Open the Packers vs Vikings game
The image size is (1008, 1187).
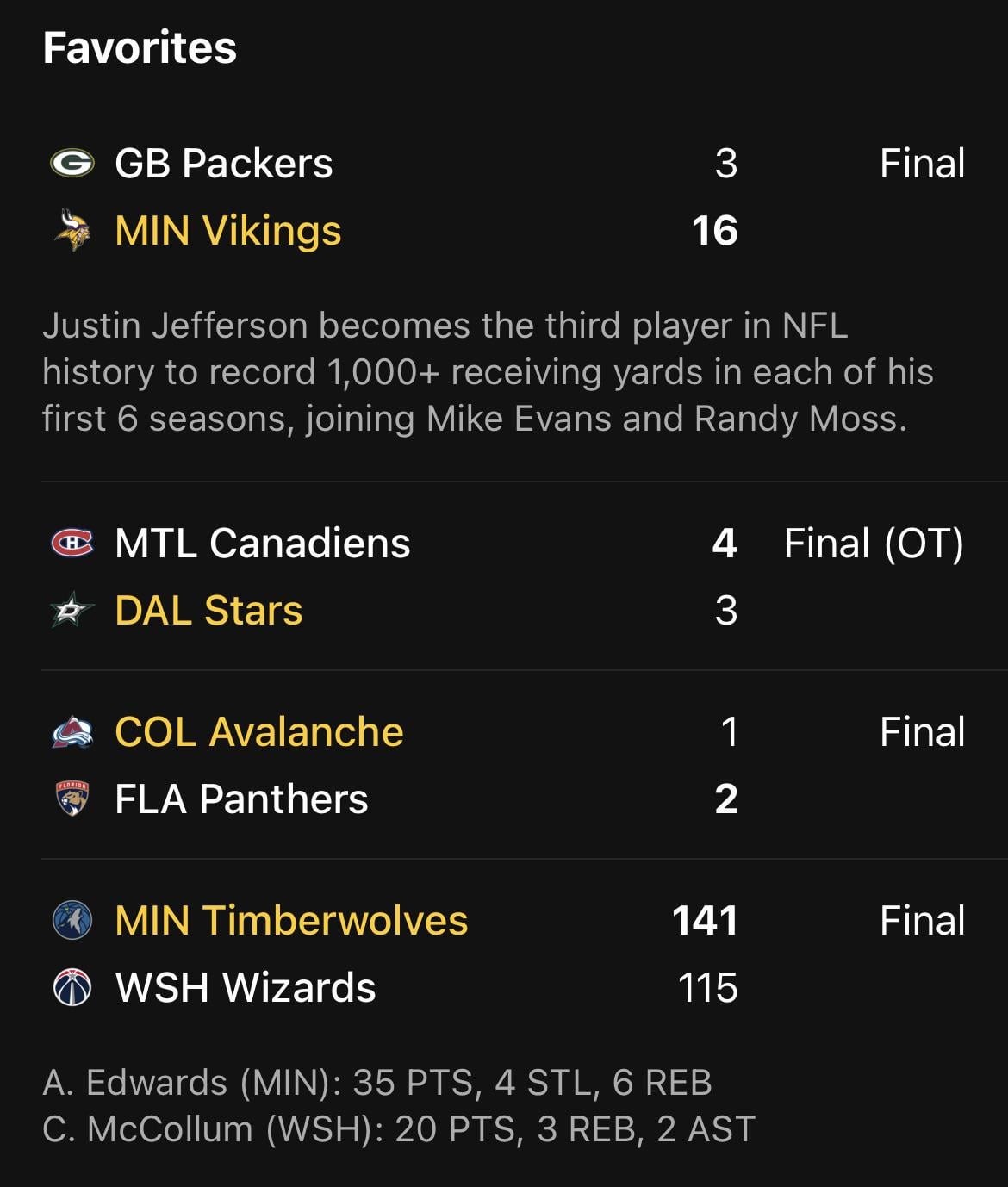tap(504, 197)
